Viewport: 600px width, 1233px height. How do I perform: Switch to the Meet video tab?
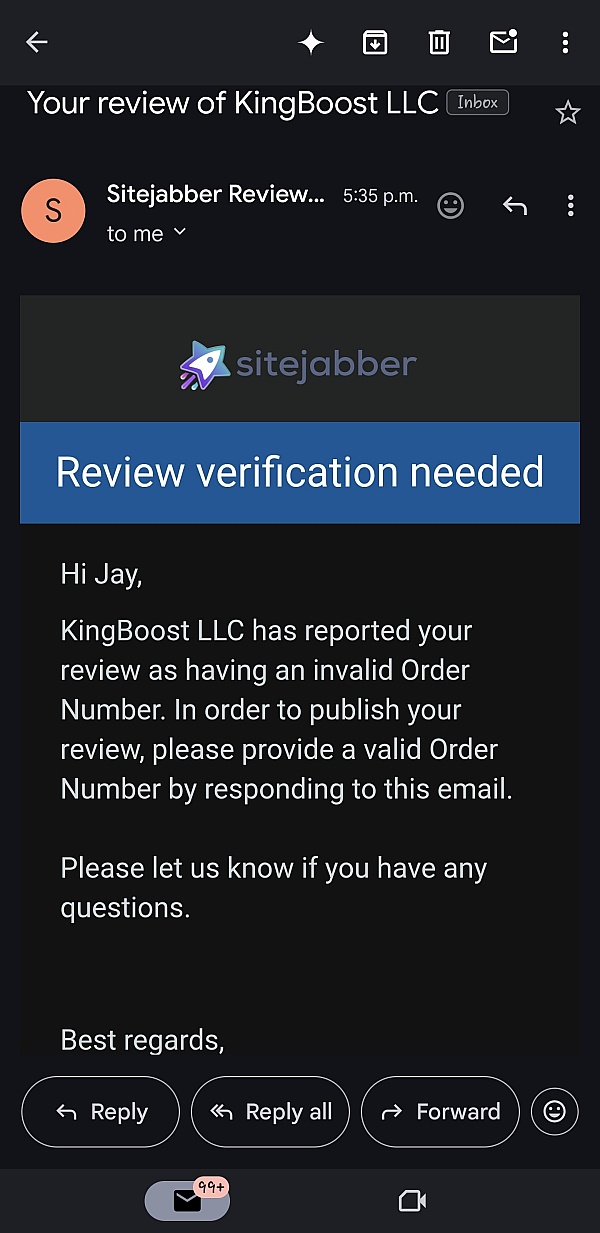pos(412,1200)
